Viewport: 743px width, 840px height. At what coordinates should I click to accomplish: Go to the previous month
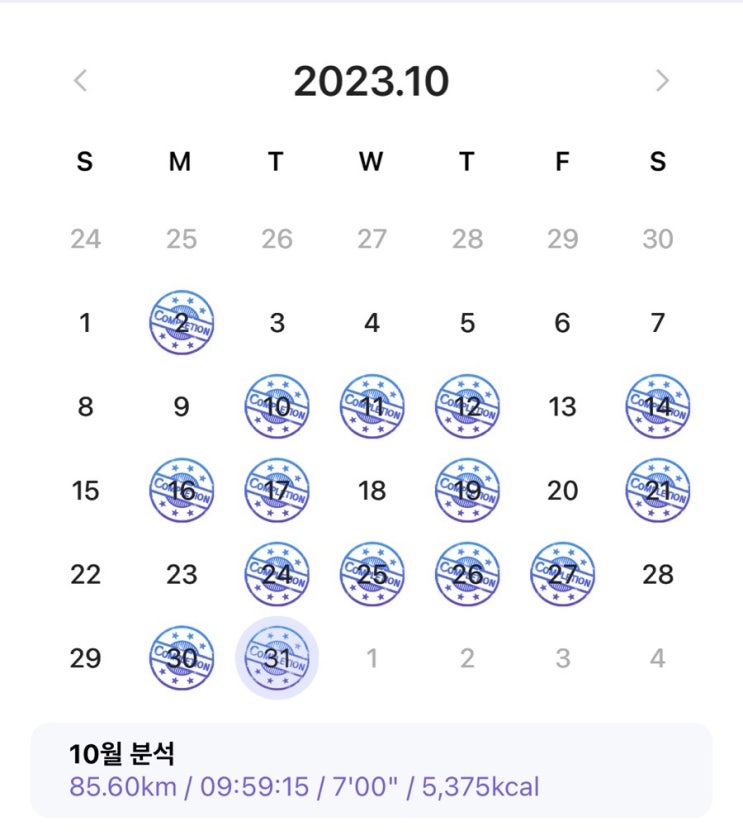80,81
